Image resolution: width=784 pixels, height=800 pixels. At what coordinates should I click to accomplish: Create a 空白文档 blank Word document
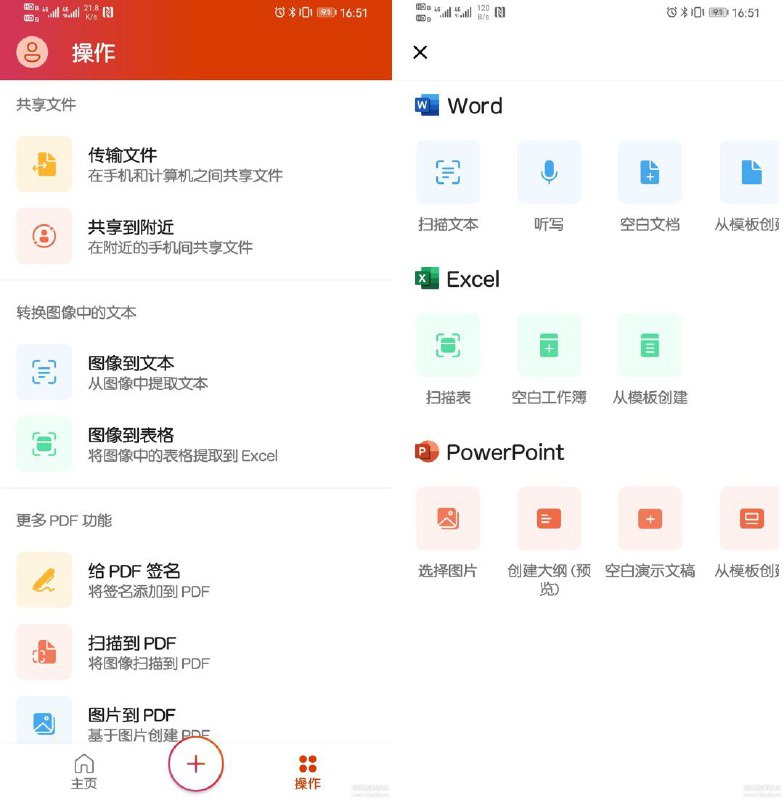(648, 171)
